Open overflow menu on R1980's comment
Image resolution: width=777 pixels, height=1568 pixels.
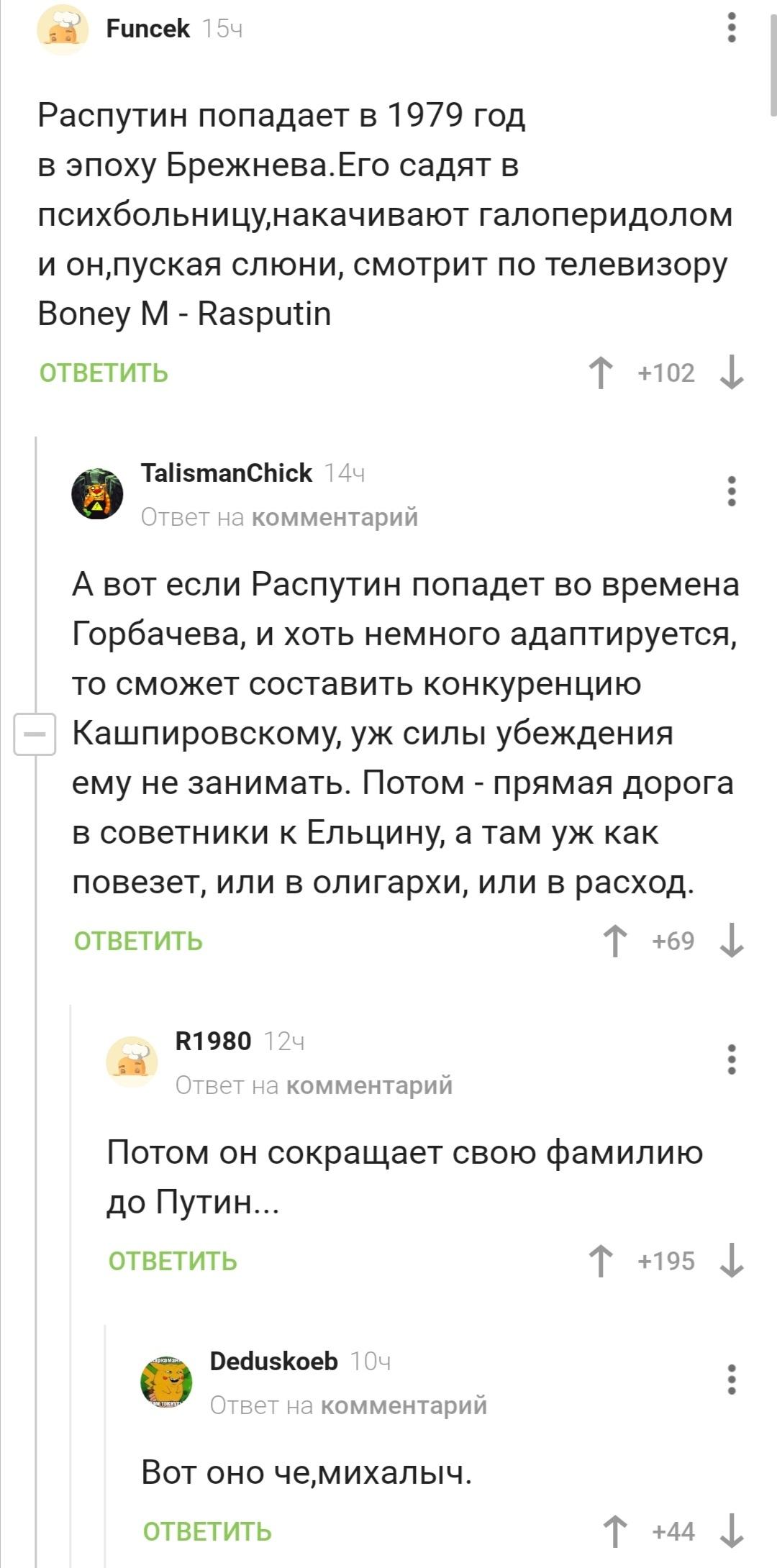coord(732,1059)
